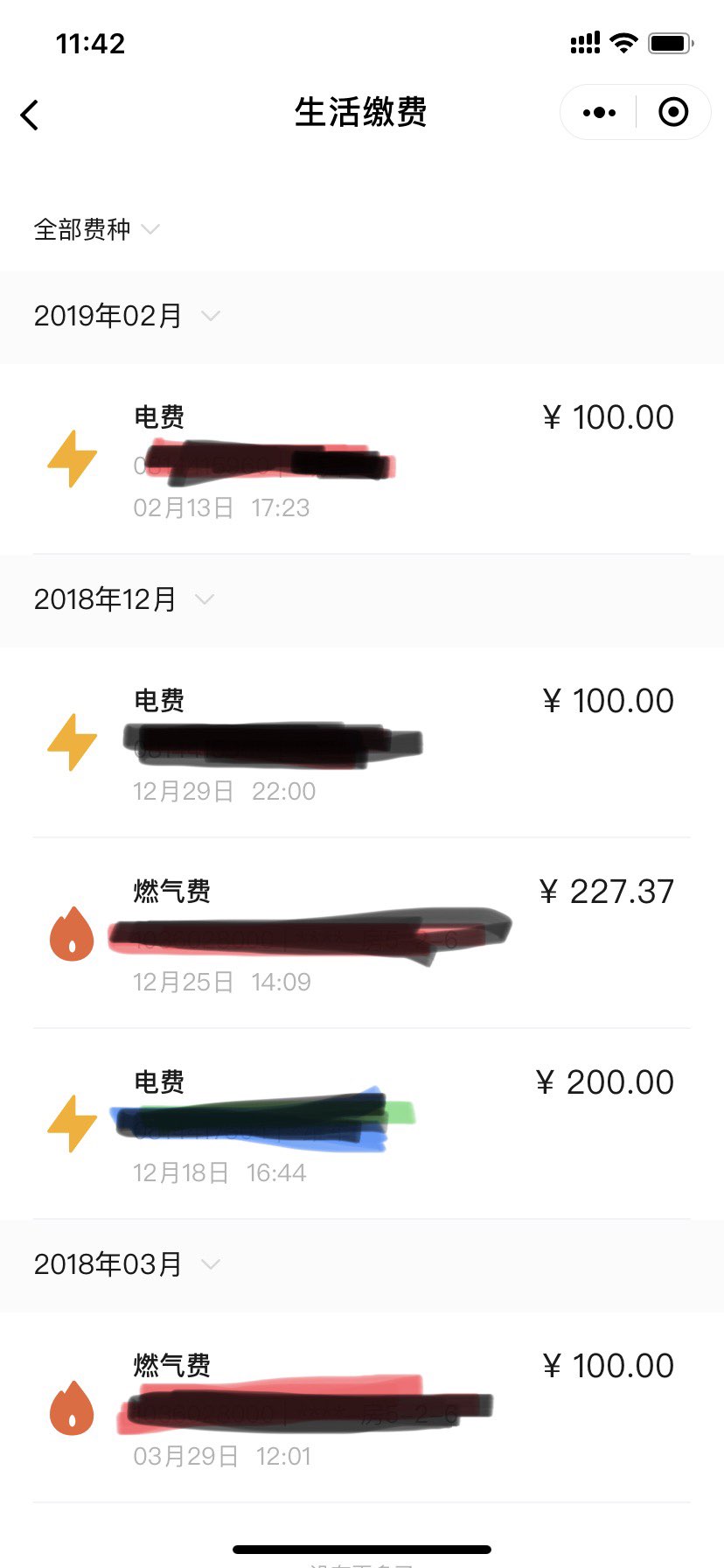Screen dimensions: 724x1568
Task: Open the 03月29日 12:01 燃气费 record
Action: [362, 1408]
